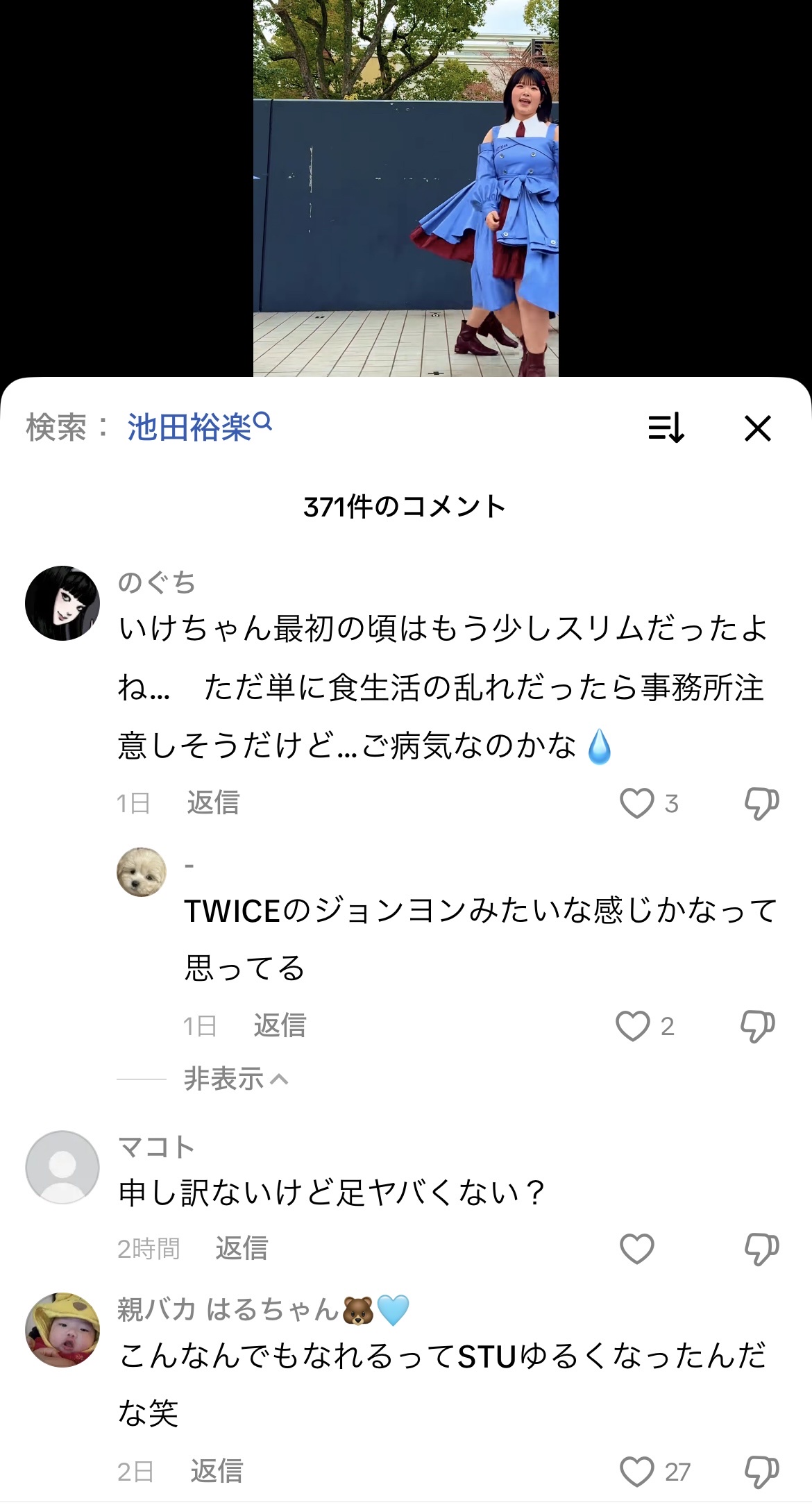Open 親バカ はるちゃん's profile avatar
The height and width of the screenshot is (1505, 812).
pyautogui.click(x=62, y=1330)
